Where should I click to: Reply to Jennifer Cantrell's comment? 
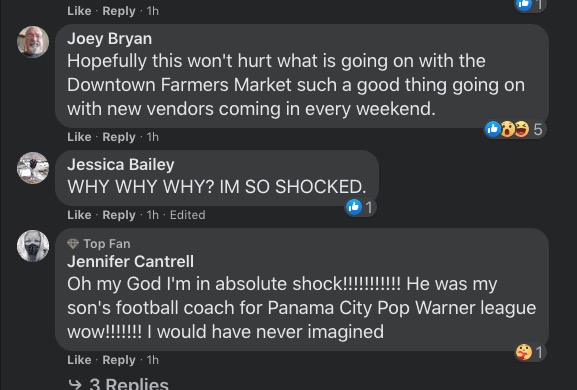pyautogui.click(x=119, y=360)
